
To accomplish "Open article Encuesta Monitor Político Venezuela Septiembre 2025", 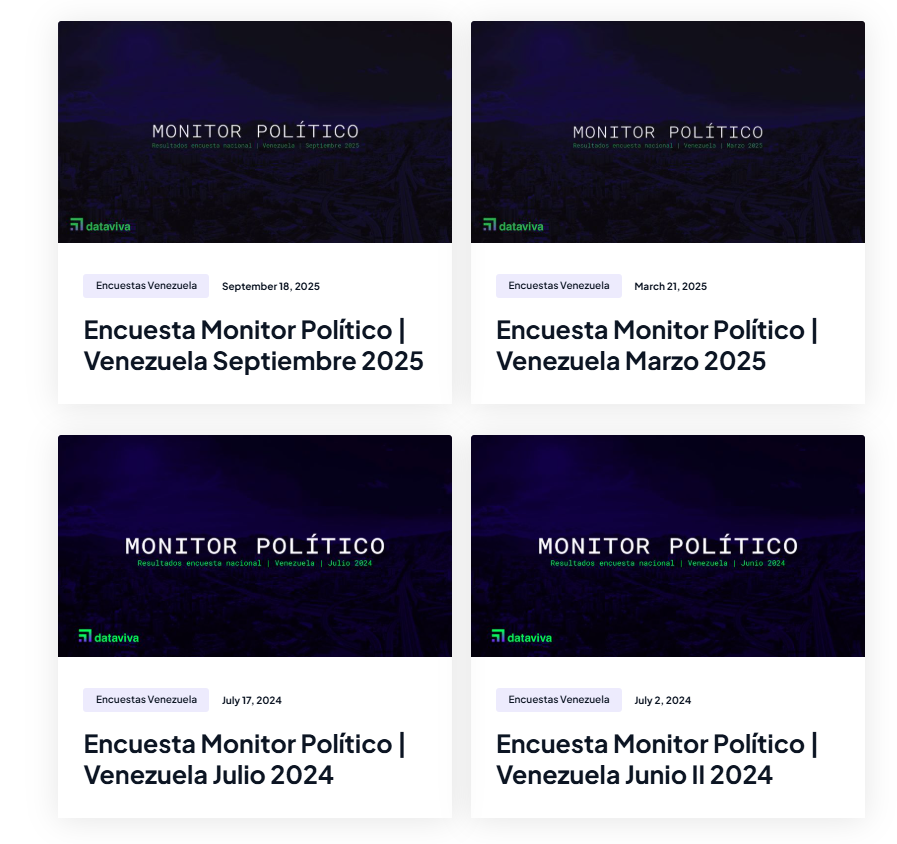I will (253, 345).
